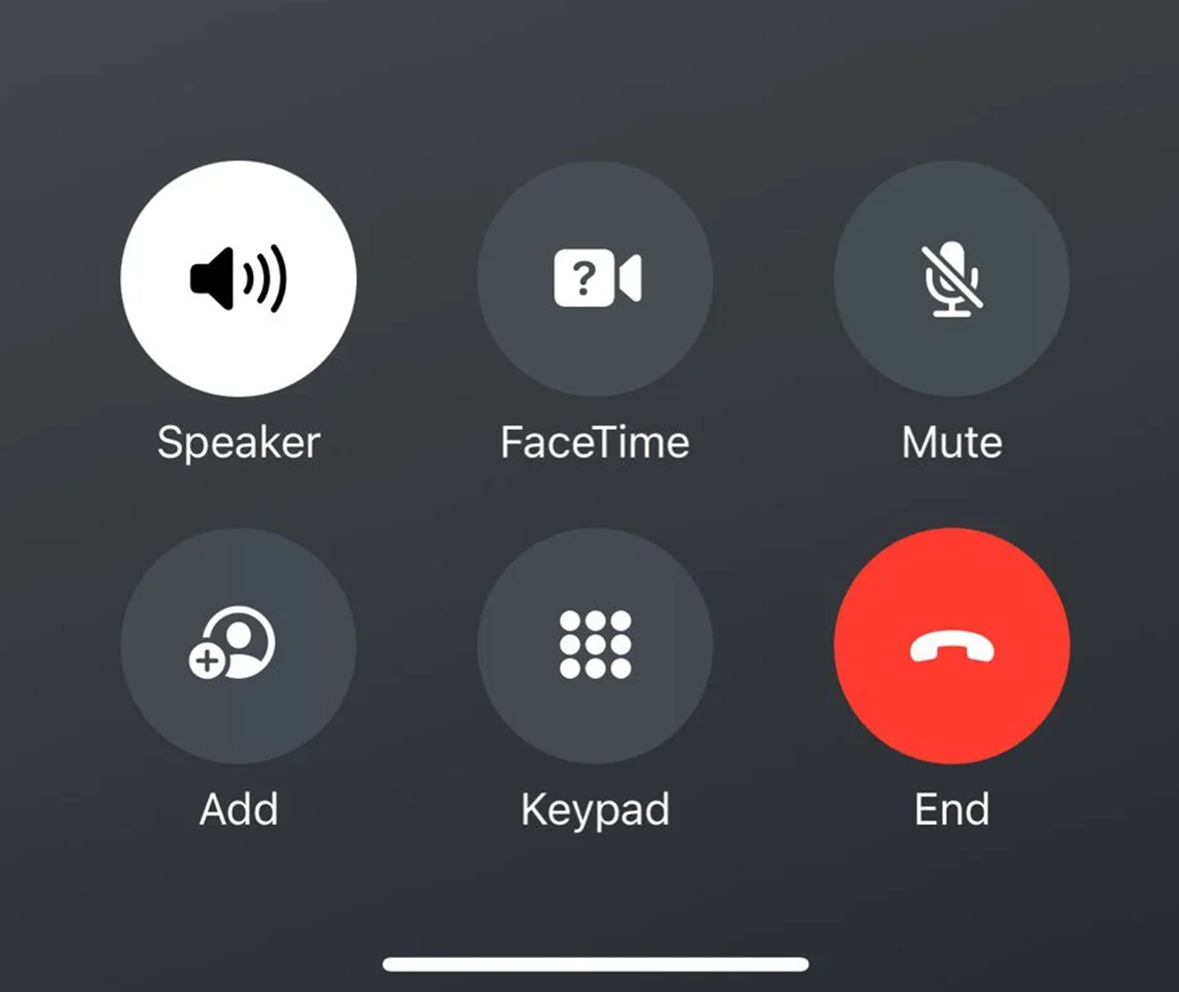Open the Keypad
This screenshot has width=1179, height=992.
595,645
